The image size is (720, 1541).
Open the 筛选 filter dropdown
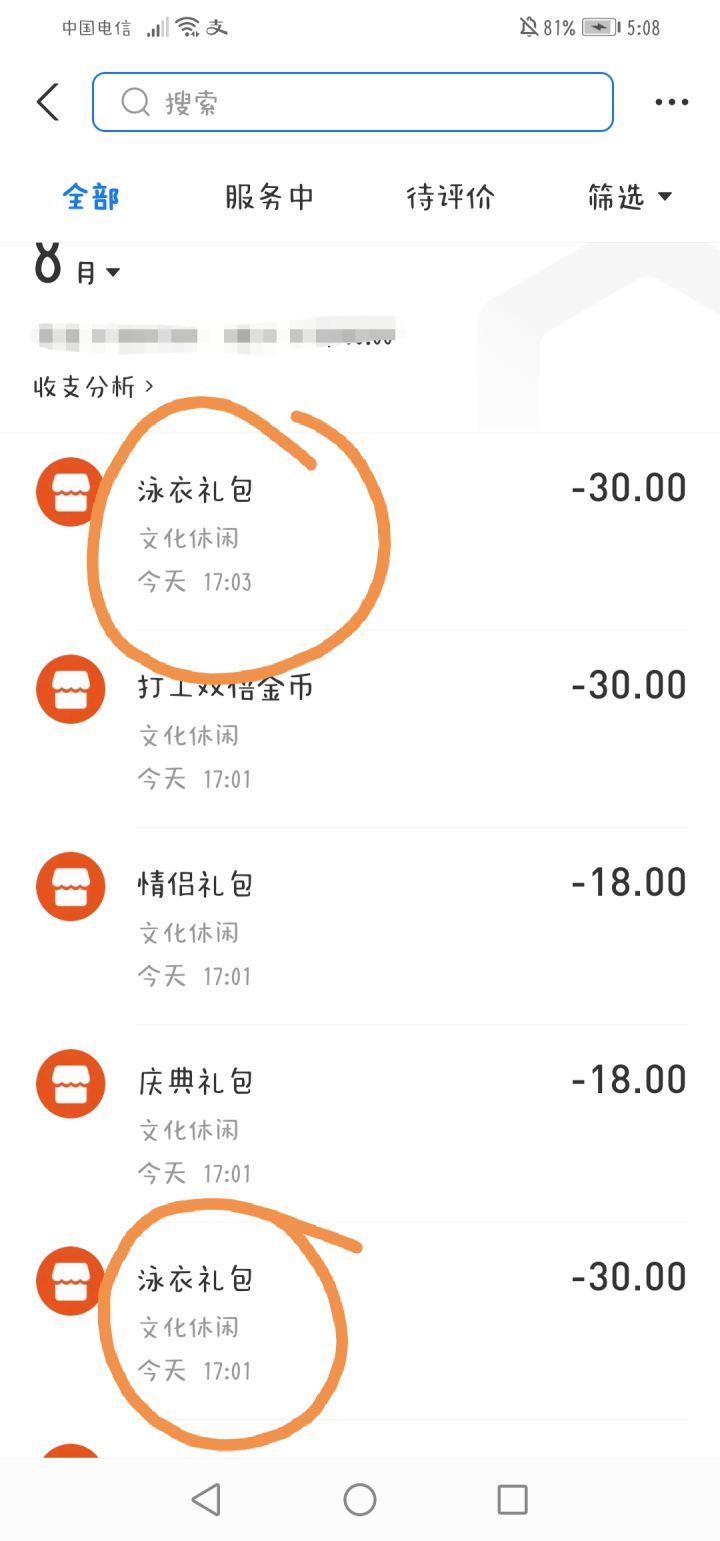click(x=630, y=196)
